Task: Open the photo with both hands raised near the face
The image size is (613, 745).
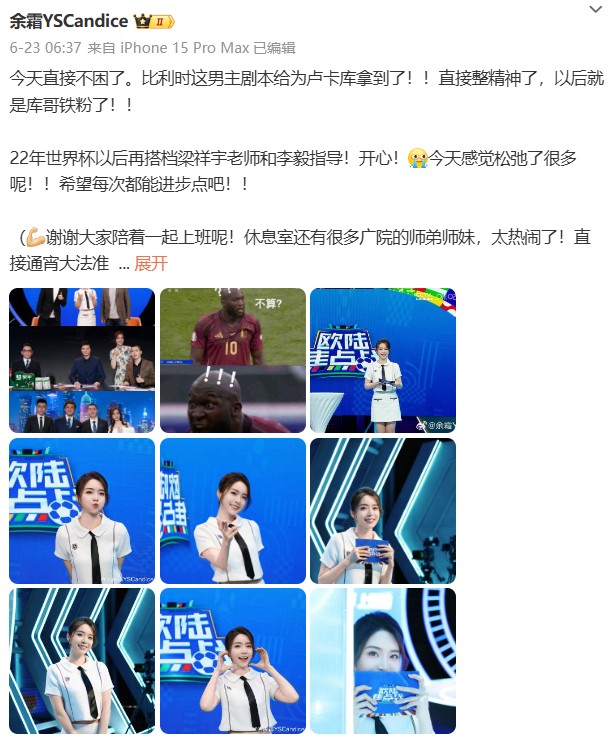Action: (232, 661)
